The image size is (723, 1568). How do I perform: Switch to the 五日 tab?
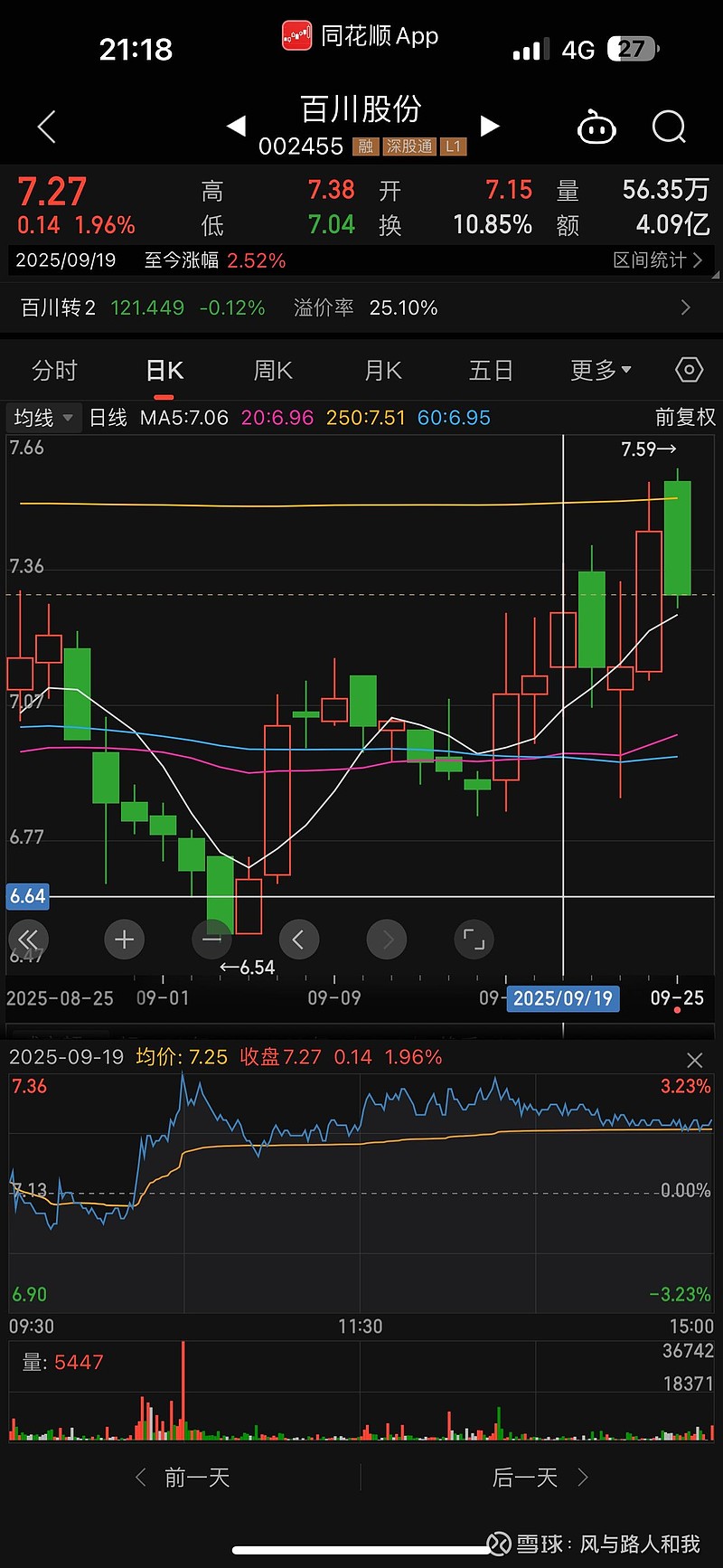point(491,371)
